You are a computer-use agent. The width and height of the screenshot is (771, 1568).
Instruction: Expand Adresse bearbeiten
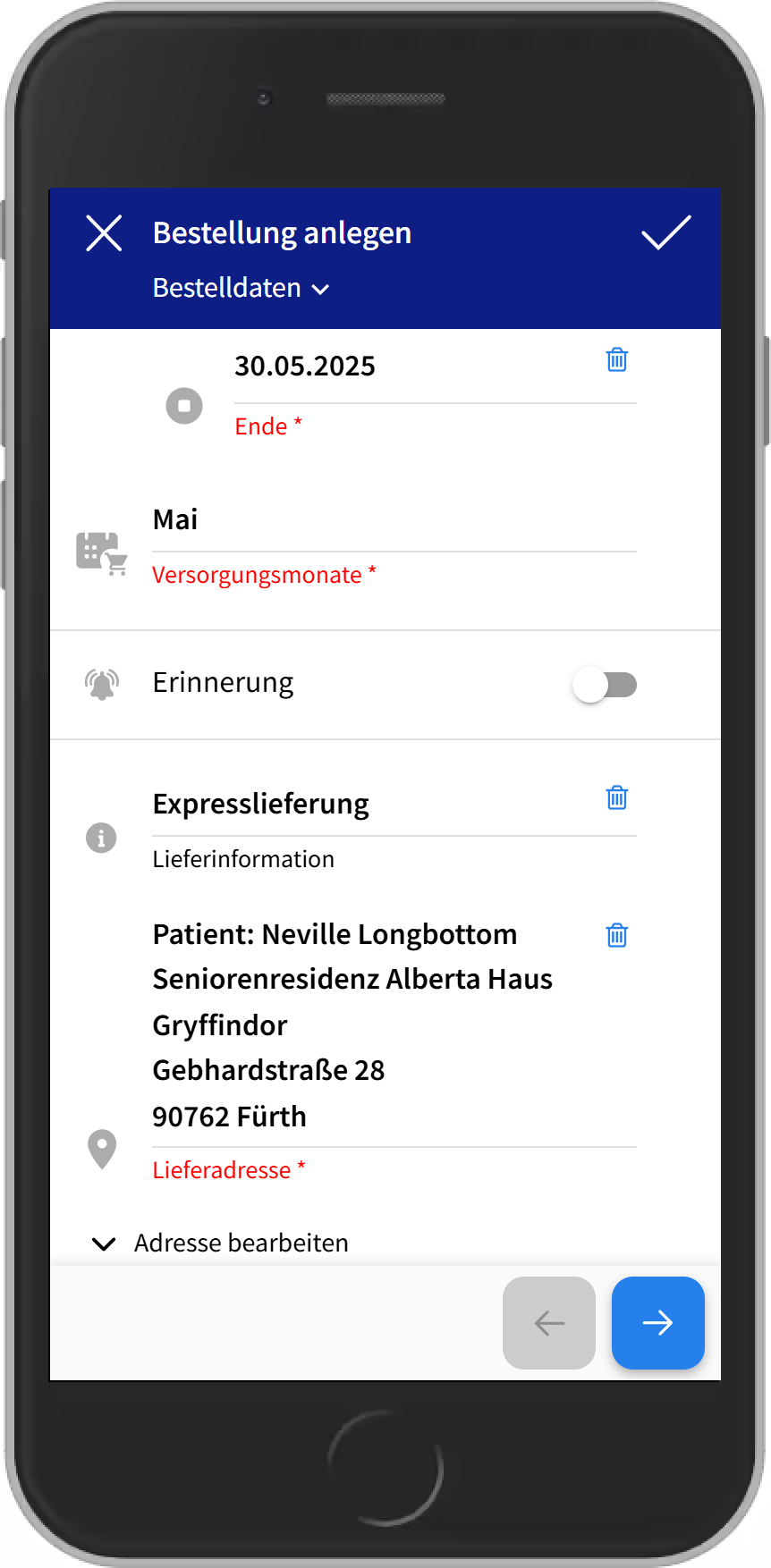(220, 1243)
